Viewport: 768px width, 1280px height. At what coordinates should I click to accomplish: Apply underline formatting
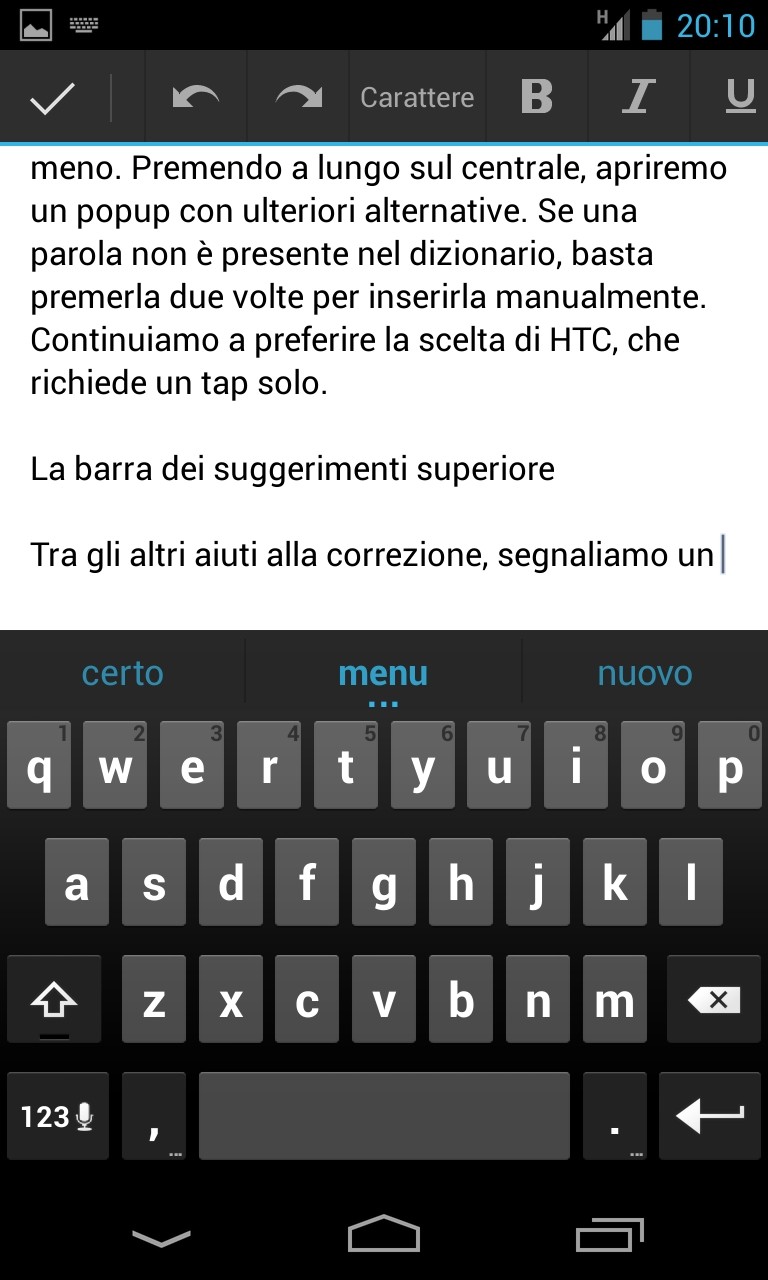(740, 98)
